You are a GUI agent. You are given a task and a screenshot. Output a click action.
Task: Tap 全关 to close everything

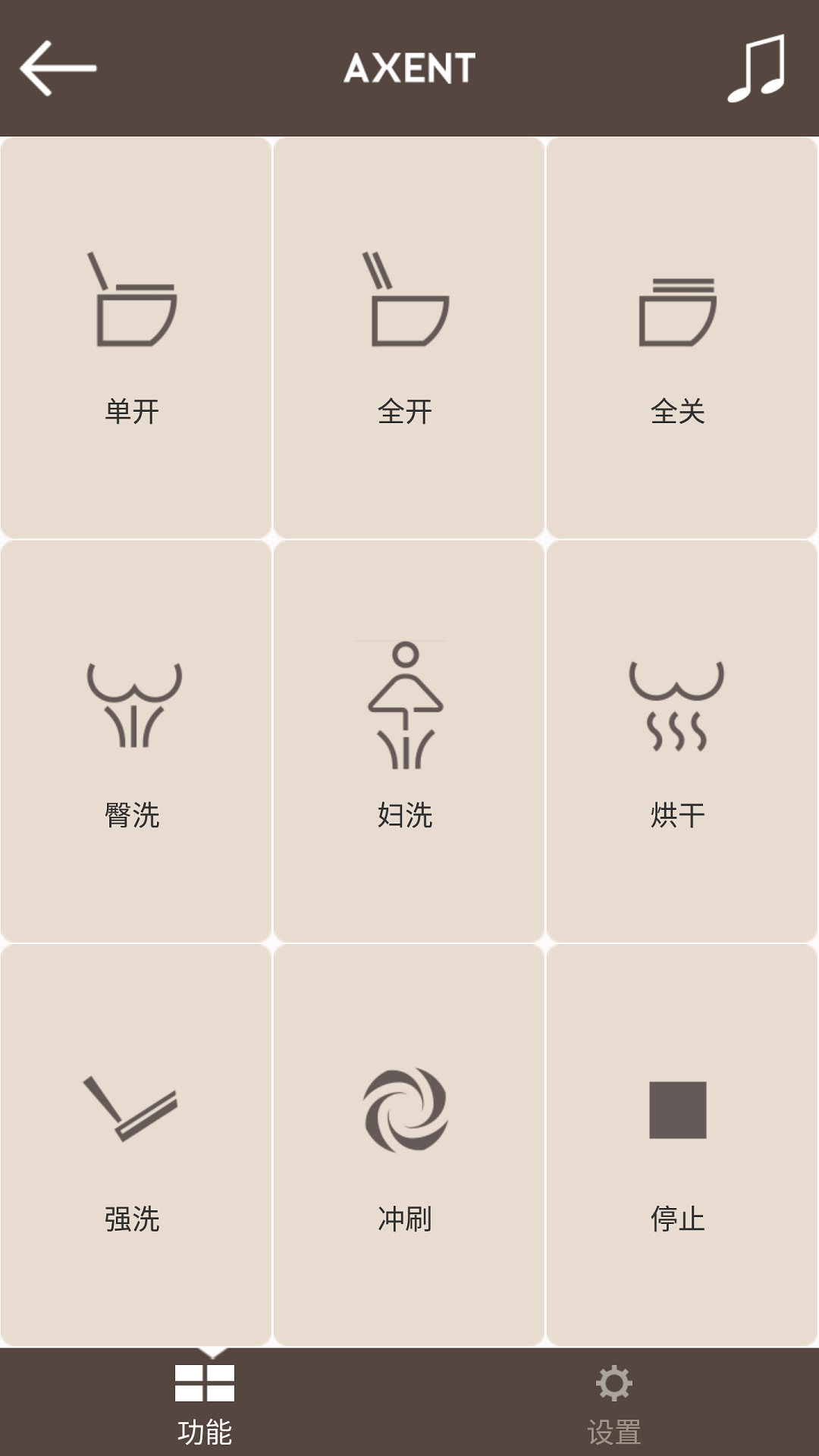[x=682, y=338]
